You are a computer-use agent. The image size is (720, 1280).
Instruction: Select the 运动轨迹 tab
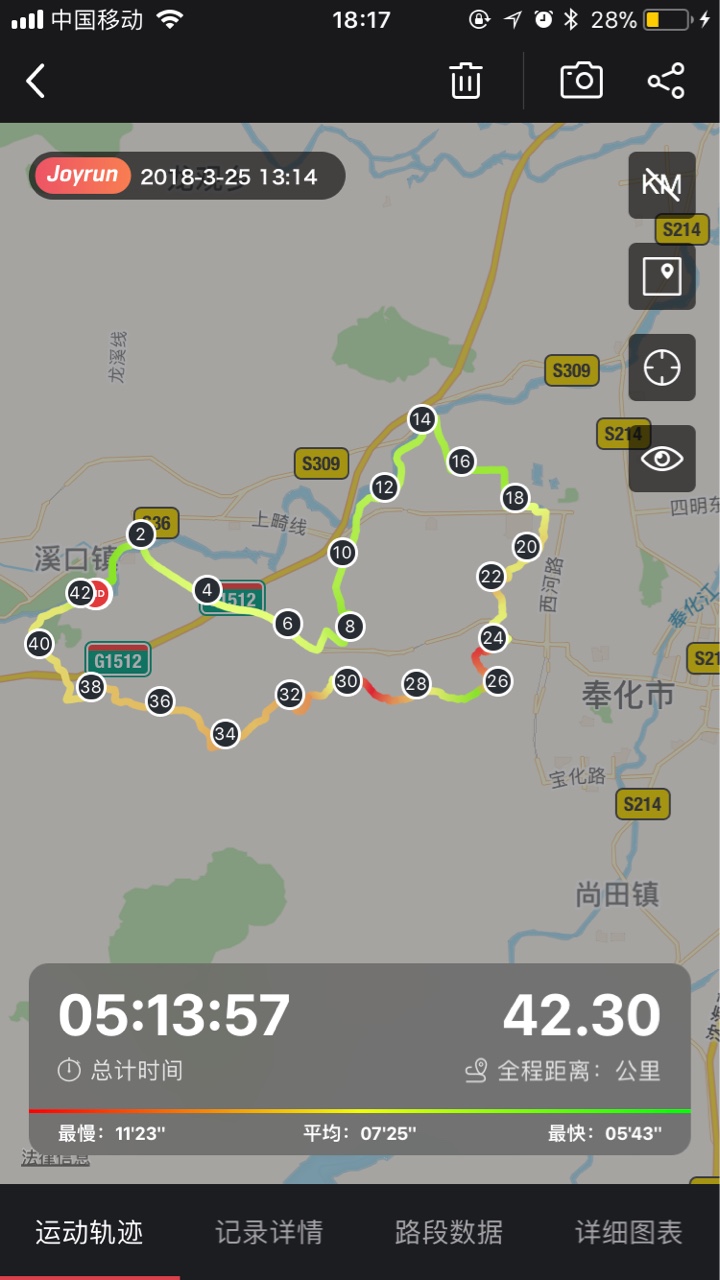[89, 1232]
